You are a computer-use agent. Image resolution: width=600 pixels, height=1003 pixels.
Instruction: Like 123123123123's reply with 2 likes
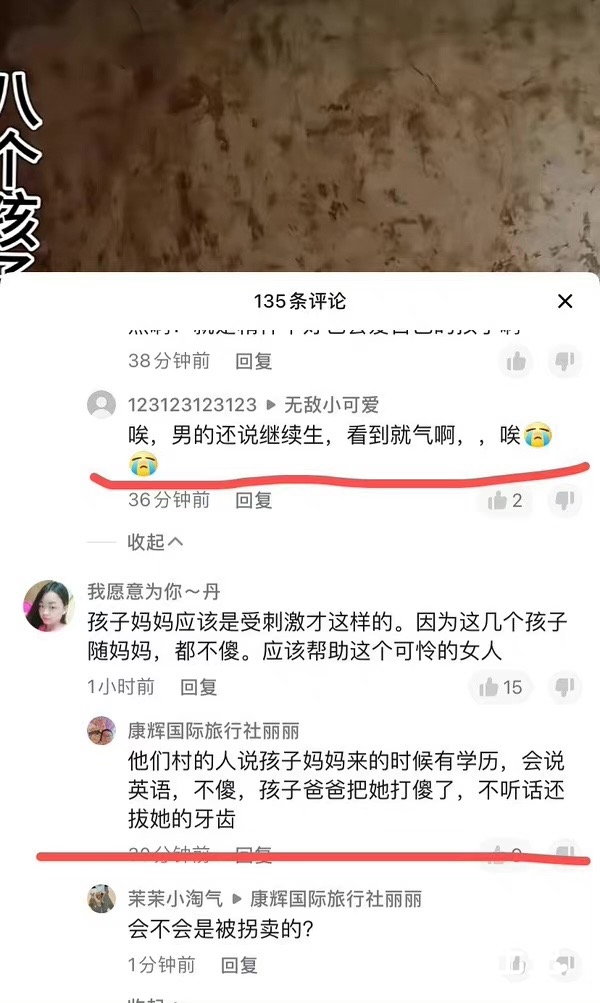click(505, 500)
